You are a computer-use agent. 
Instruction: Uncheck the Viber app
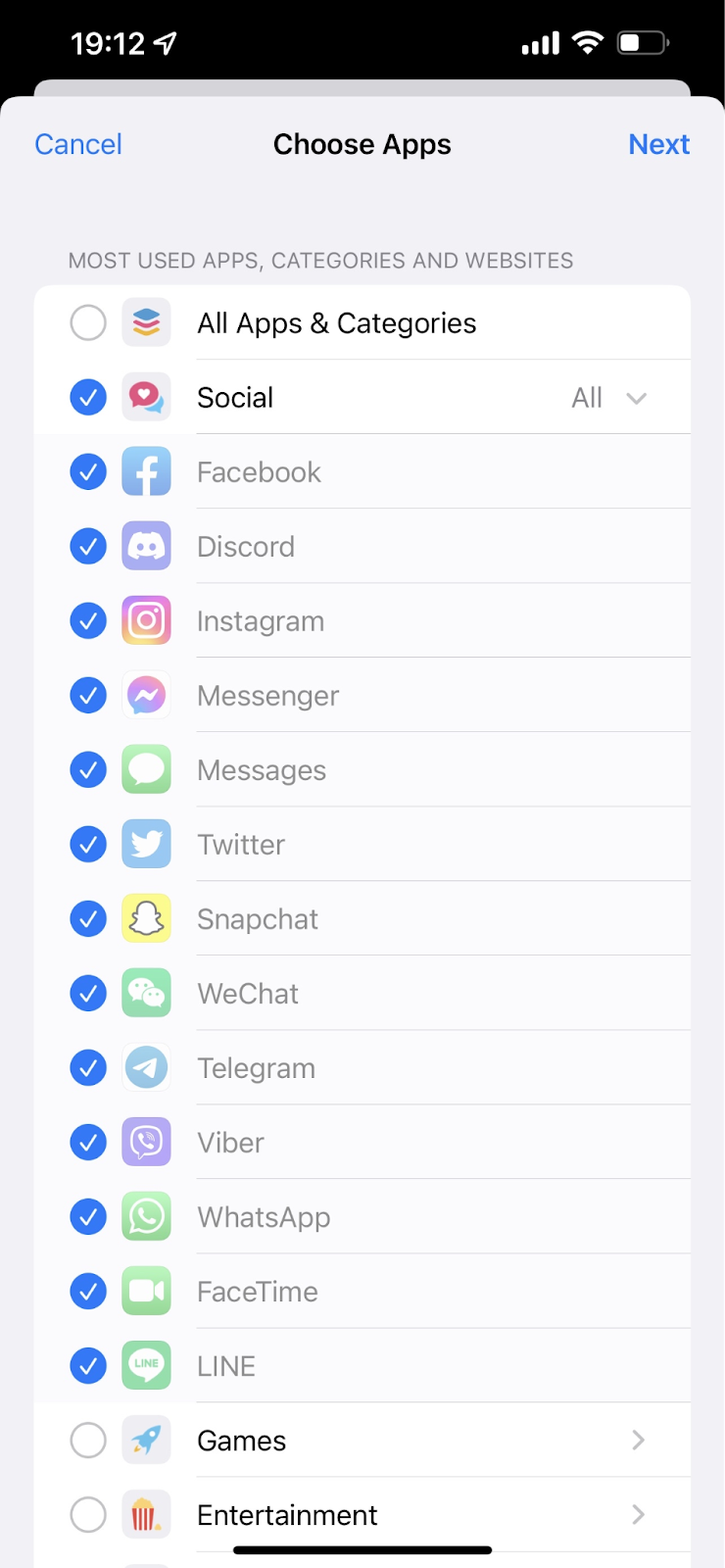[x=88, y=1142]
